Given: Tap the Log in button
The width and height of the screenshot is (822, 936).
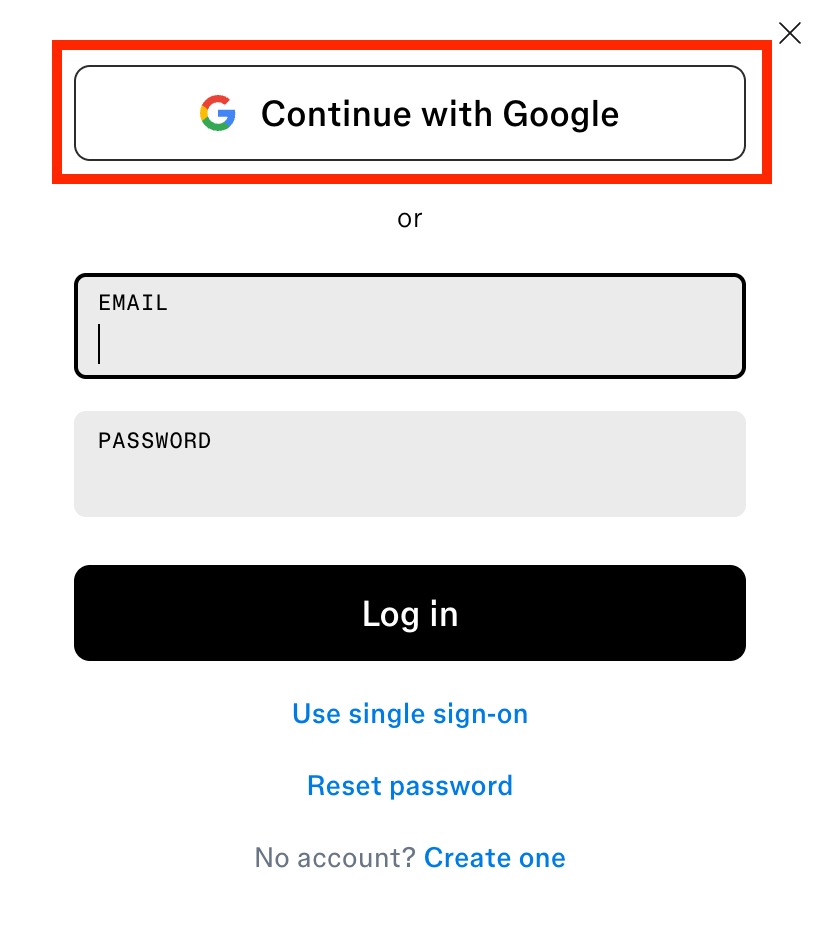Looking at the screenshot, I should (x=410, y=613).
